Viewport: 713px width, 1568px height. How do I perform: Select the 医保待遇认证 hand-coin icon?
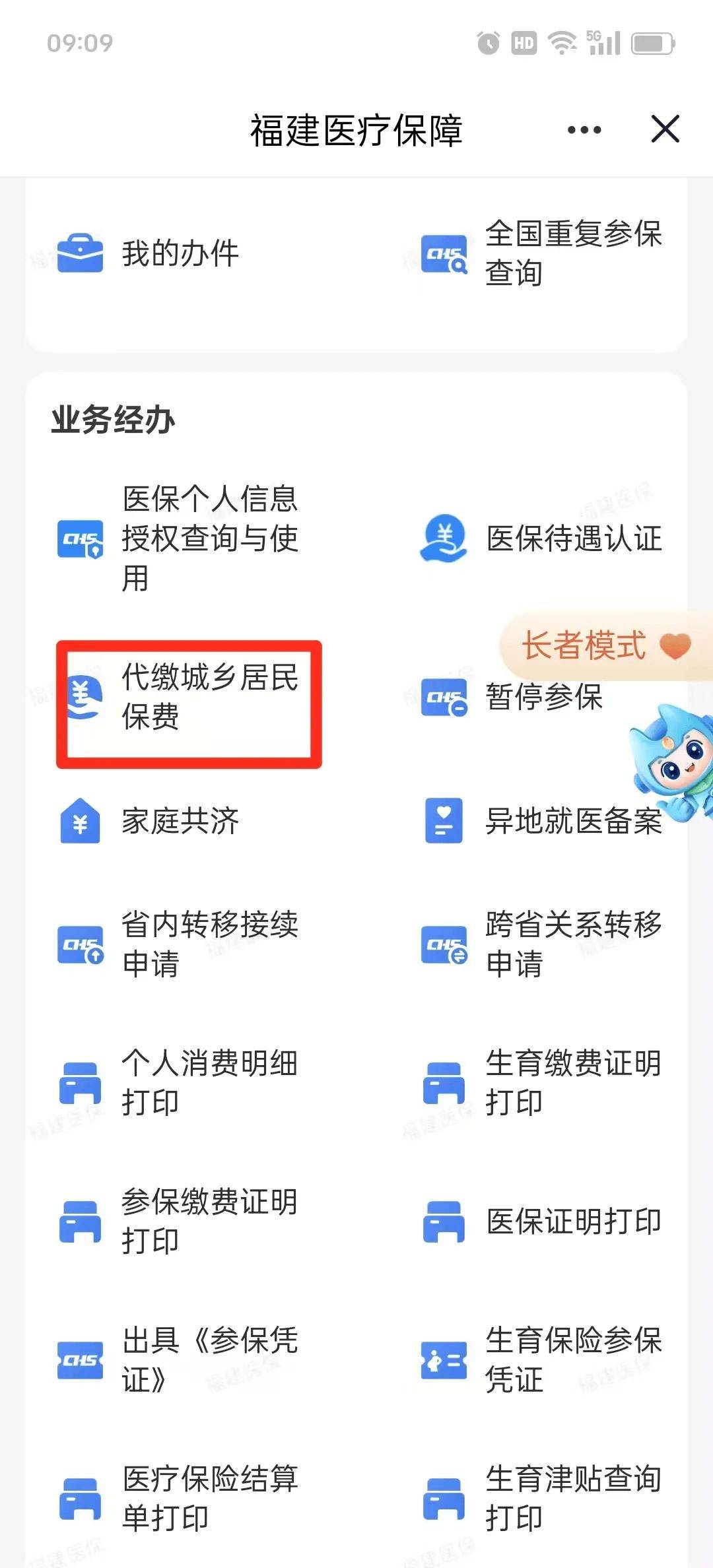click(443, 540)
